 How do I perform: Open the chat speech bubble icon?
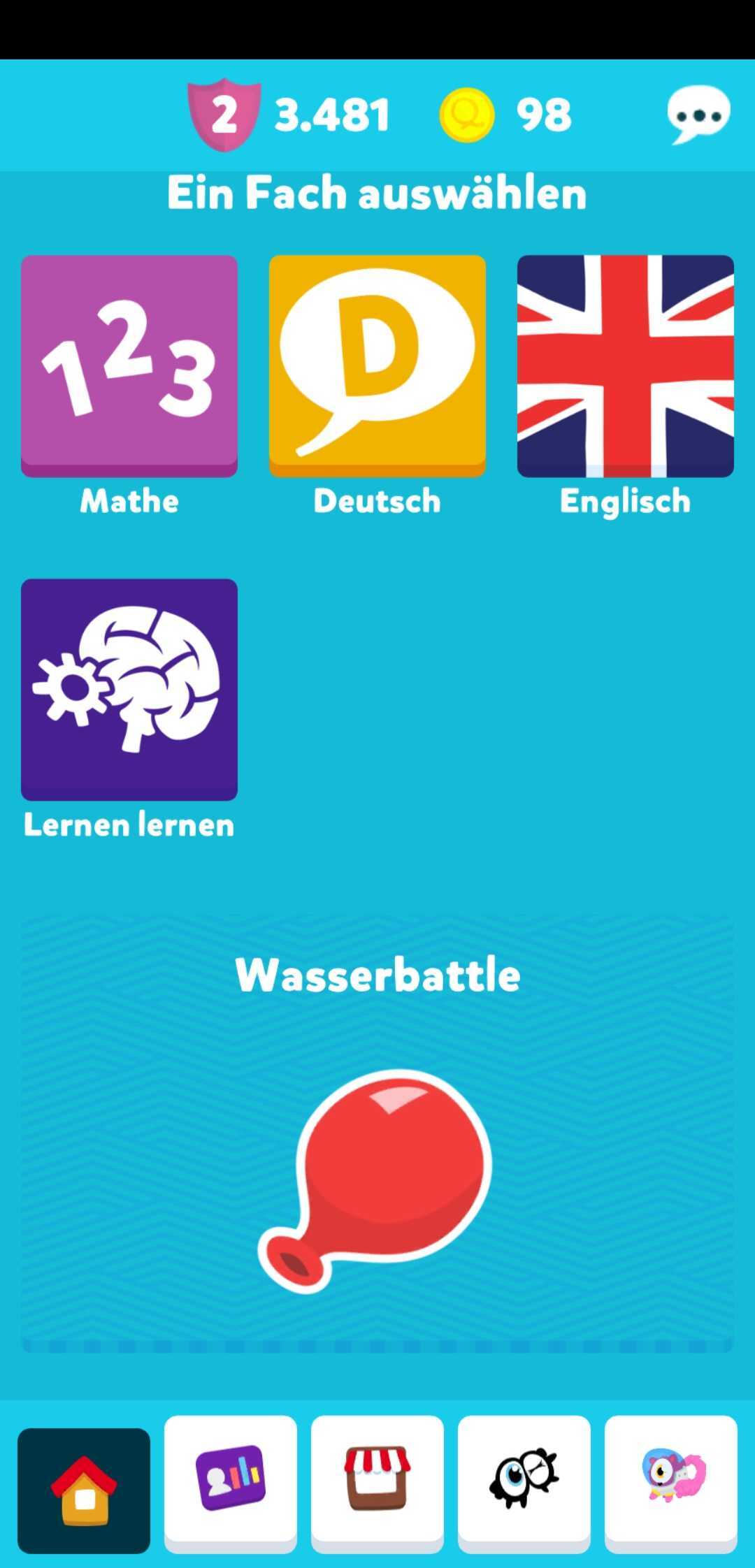pyautogui.click(x=698, y=114)
